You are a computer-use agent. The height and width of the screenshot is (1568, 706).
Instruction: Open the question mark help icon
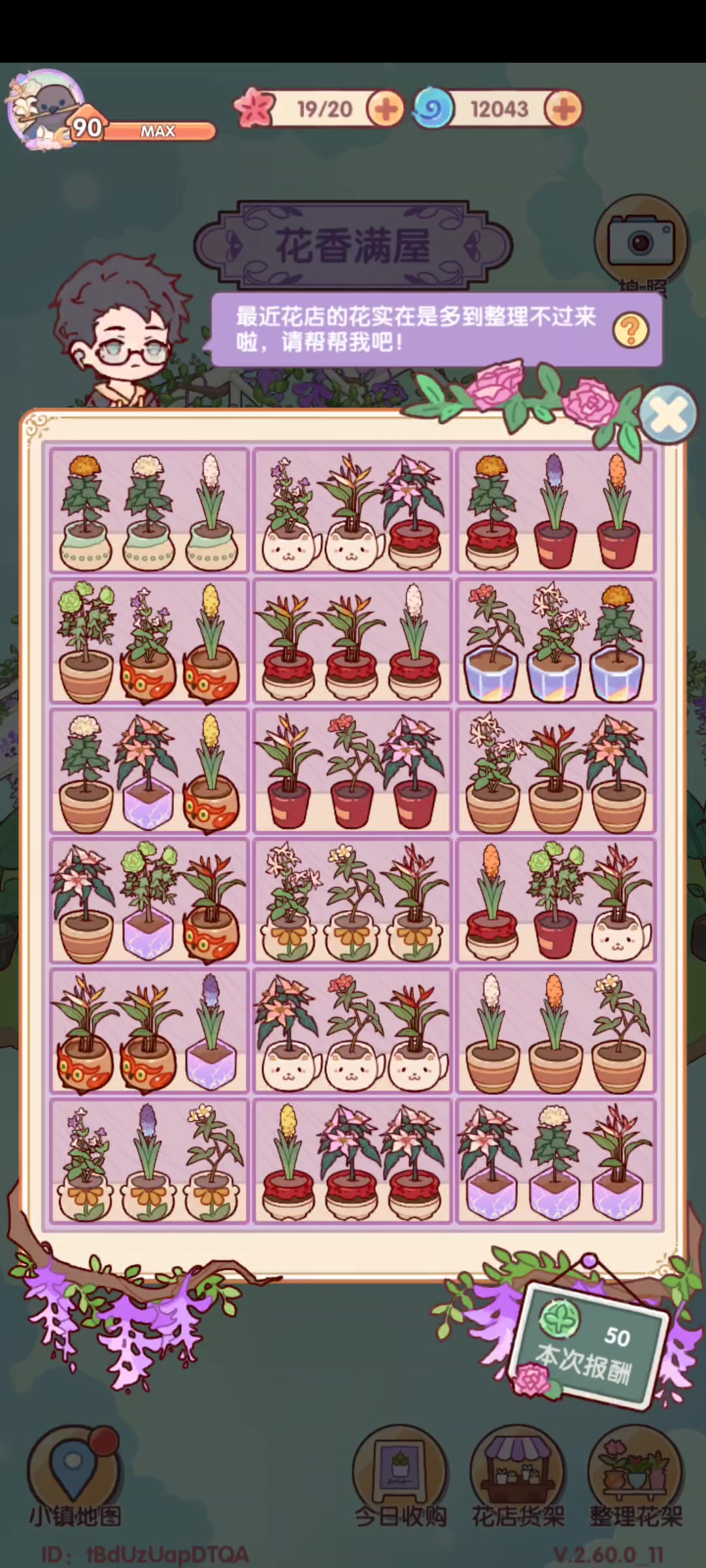pyautogui.click(x=630, y=330)
